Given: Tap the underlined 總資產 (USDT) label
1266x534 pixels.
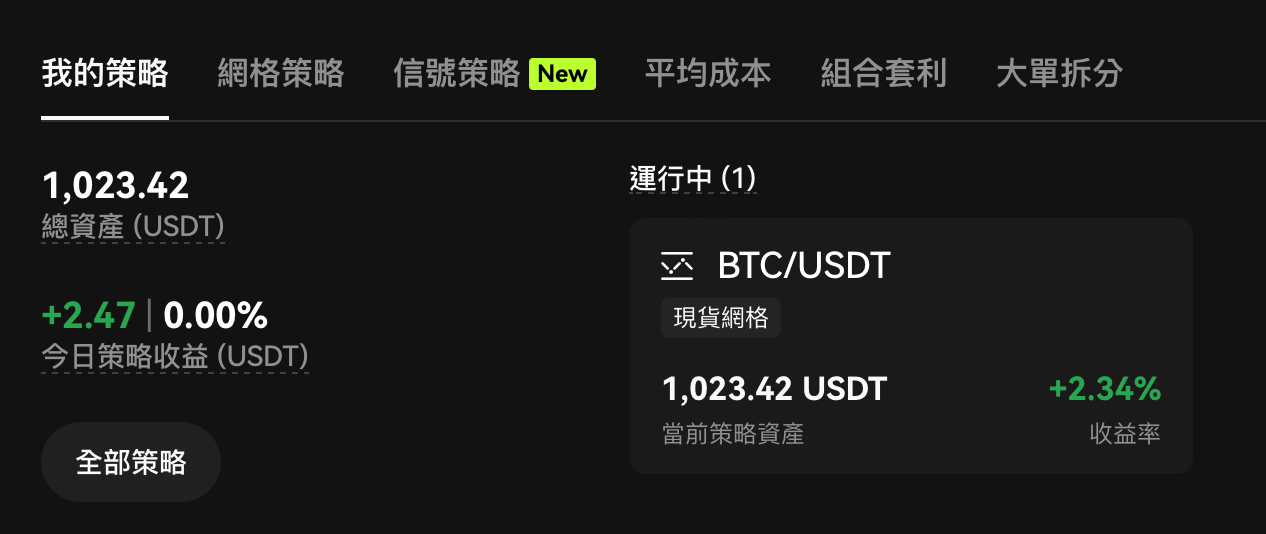Looking at the screenshot, I should coord(133,226).
